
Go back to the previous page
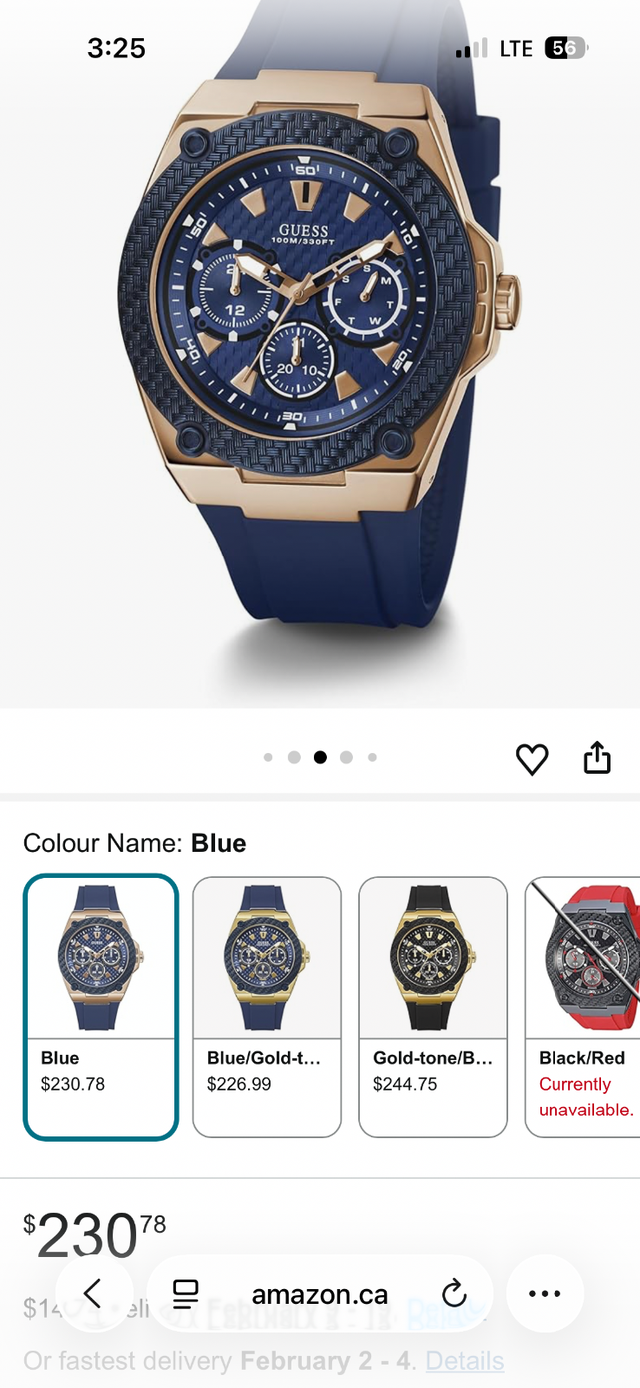pos(93,1294)
